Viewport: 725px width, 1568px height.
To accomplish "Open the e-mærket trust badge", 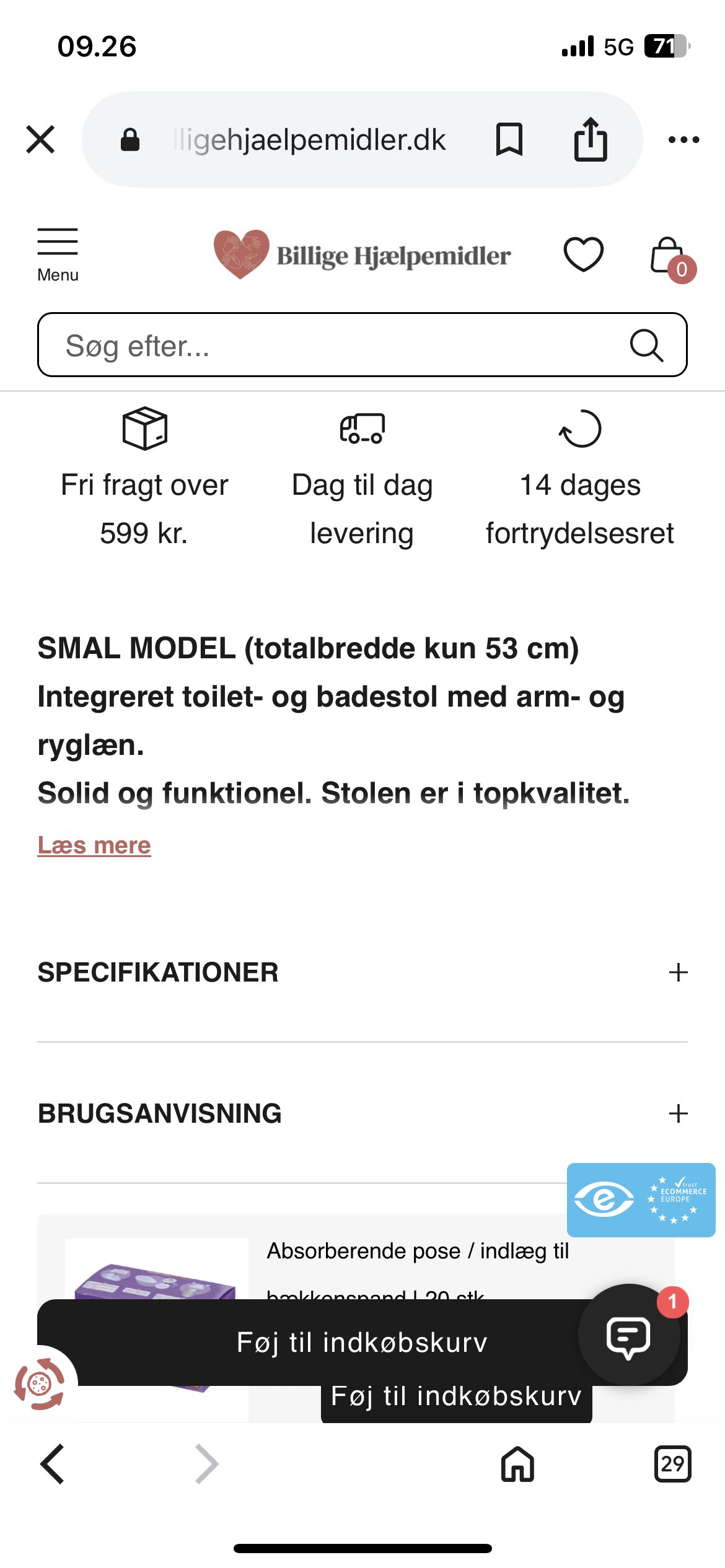I will 641,1200.
